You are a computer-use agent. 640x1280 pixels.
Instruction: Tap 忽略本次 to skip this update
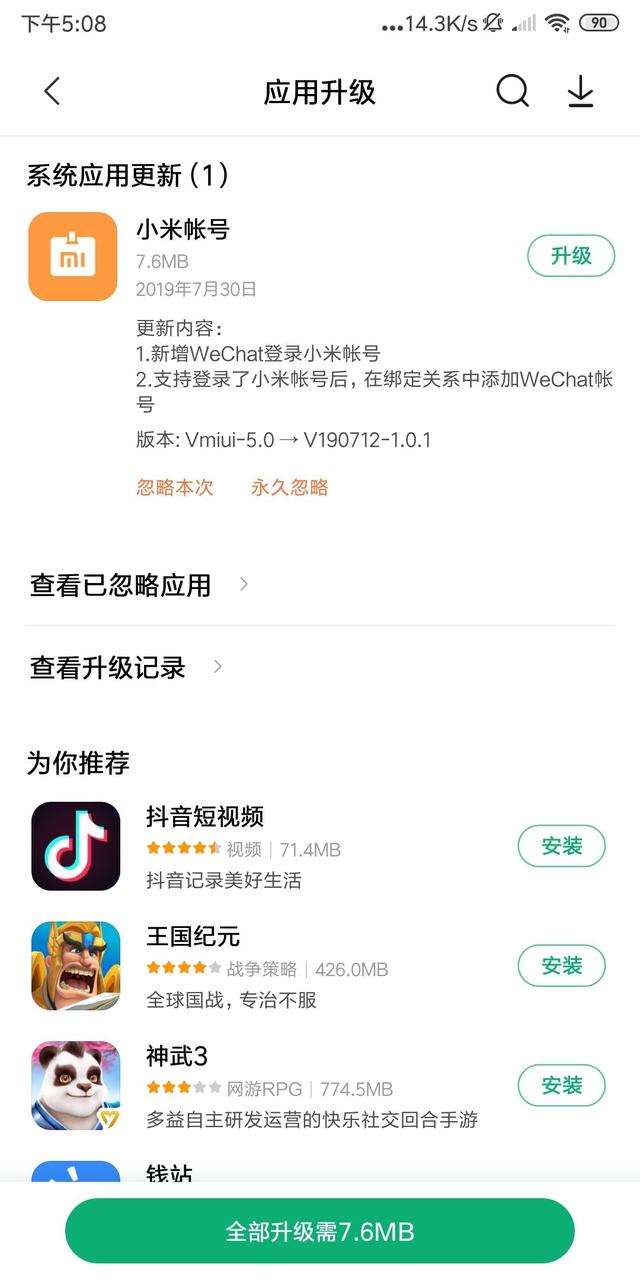[x=175, y=488]
